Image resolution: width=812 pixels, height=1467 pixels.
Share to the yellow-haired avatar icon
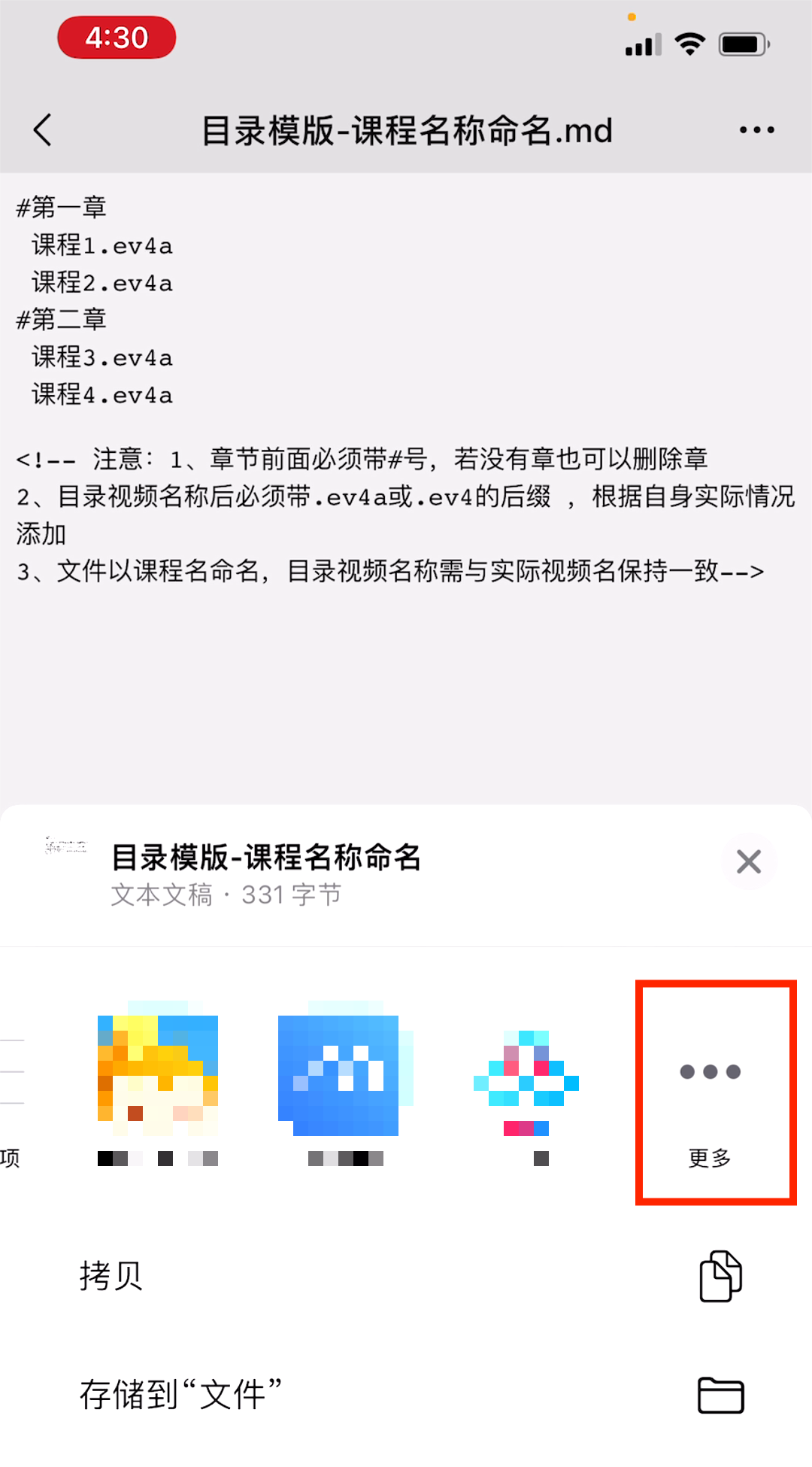tap(158, 1076)
